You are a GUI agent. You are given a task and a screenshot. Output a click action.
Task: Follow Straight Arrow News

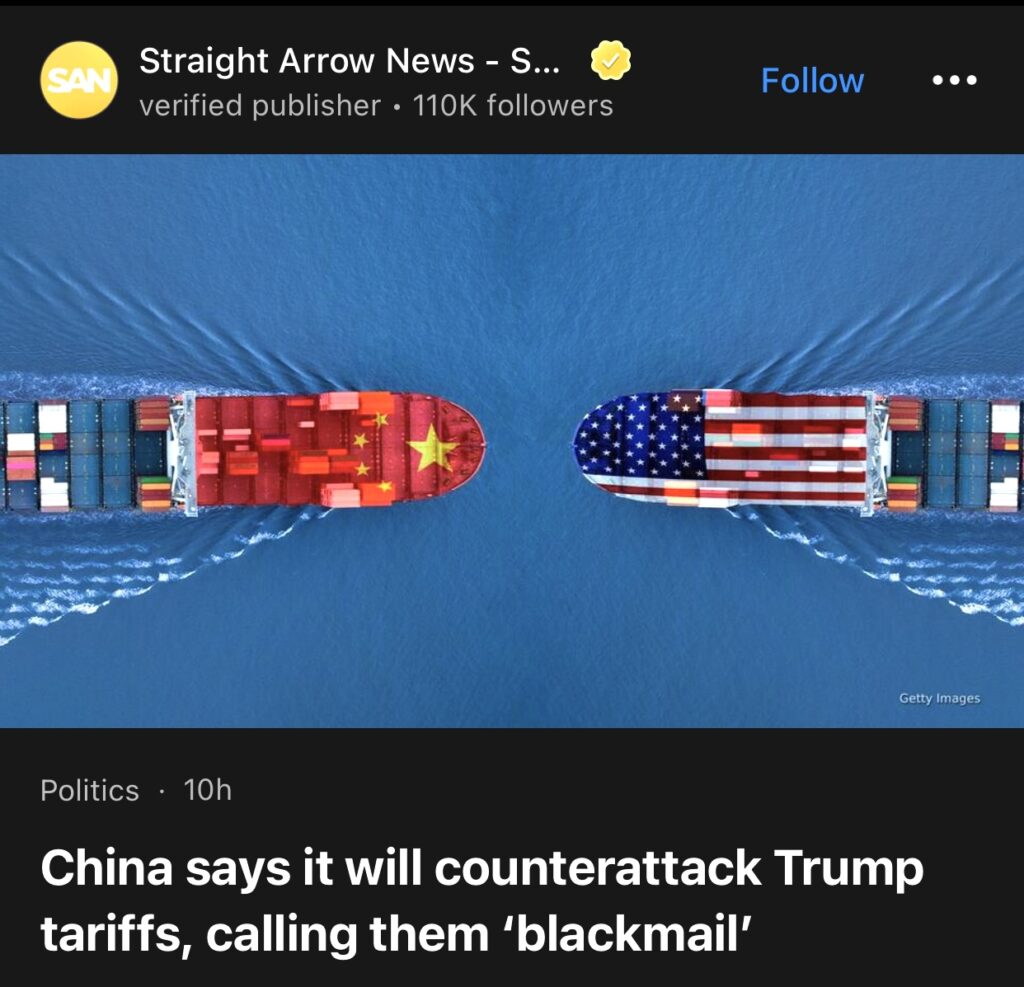point(812,81)
